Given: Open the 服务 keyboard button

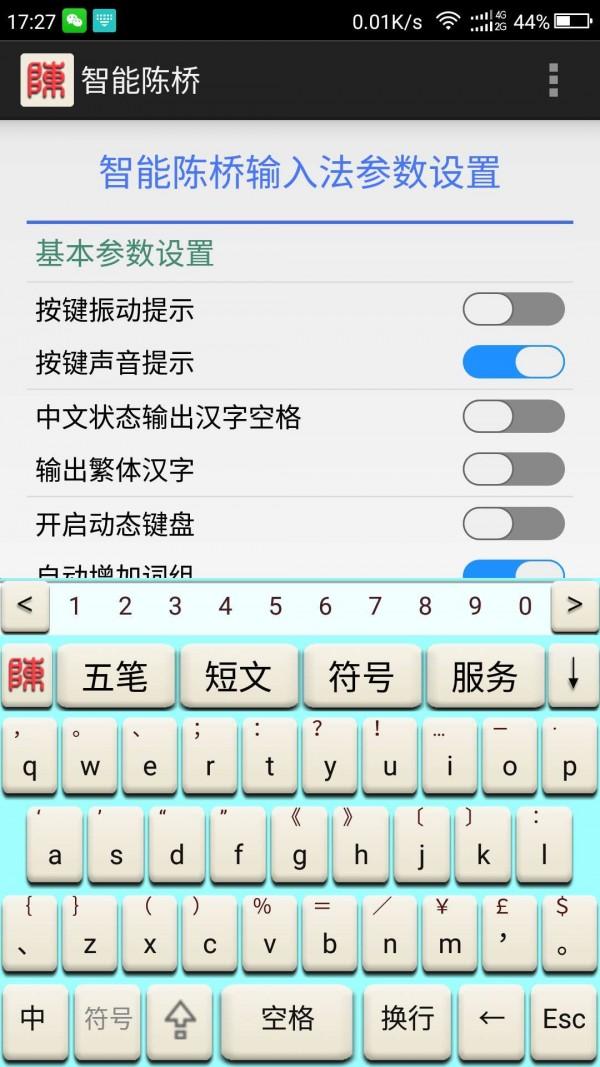Looking at the screenshot, I should (x=484, y=677).
